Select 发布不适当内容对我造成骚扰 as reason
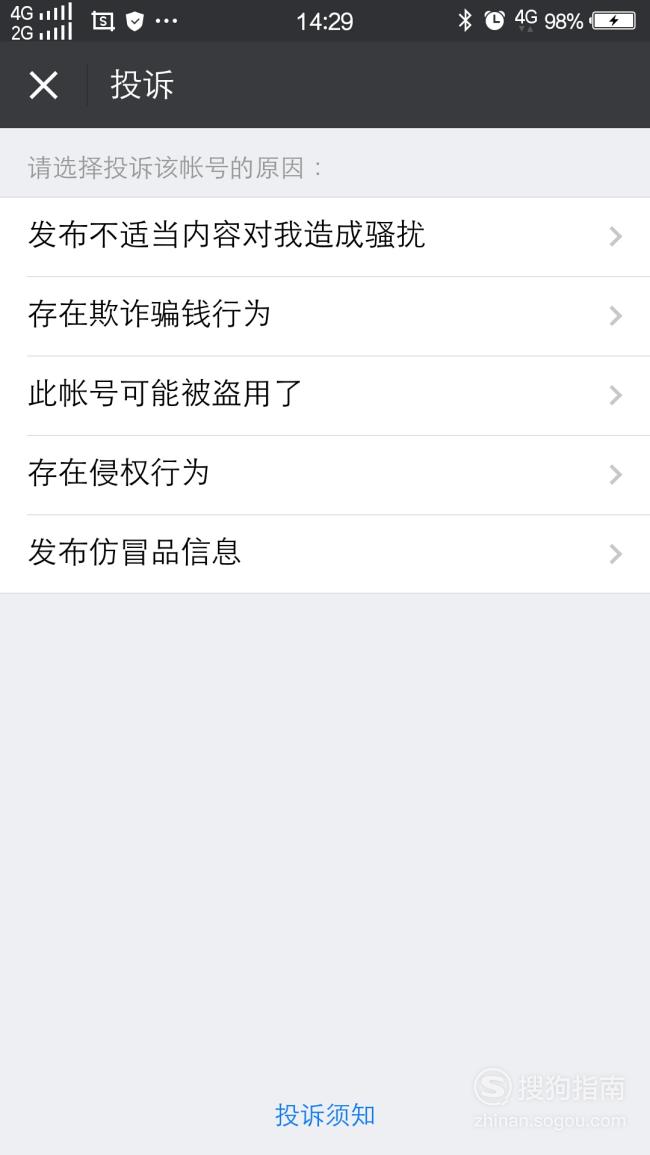This screenshot has height=1155, width=650. point(325,237)
